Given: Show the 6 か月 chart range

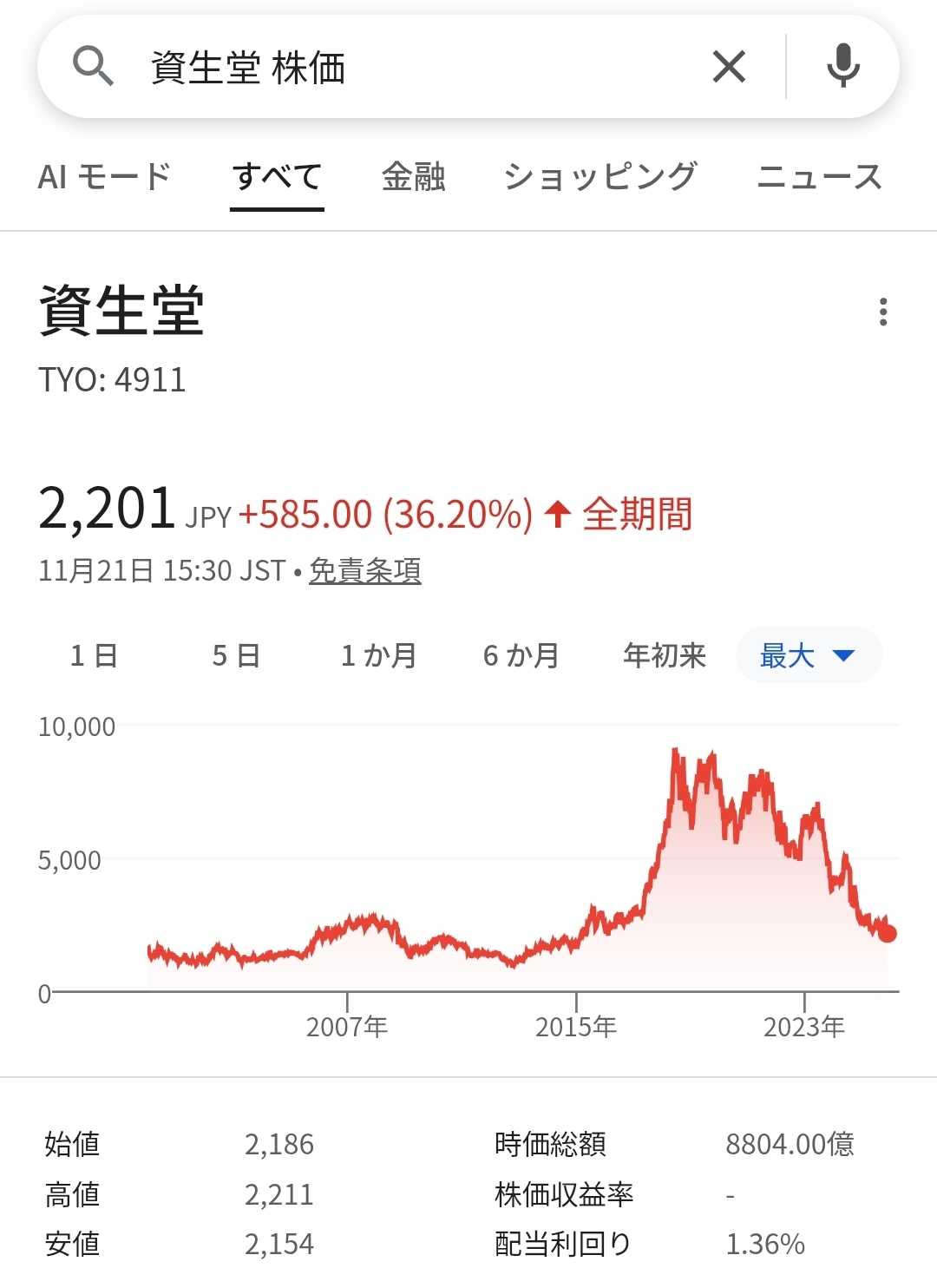Looking at the screenshot, I should (521, 655).
